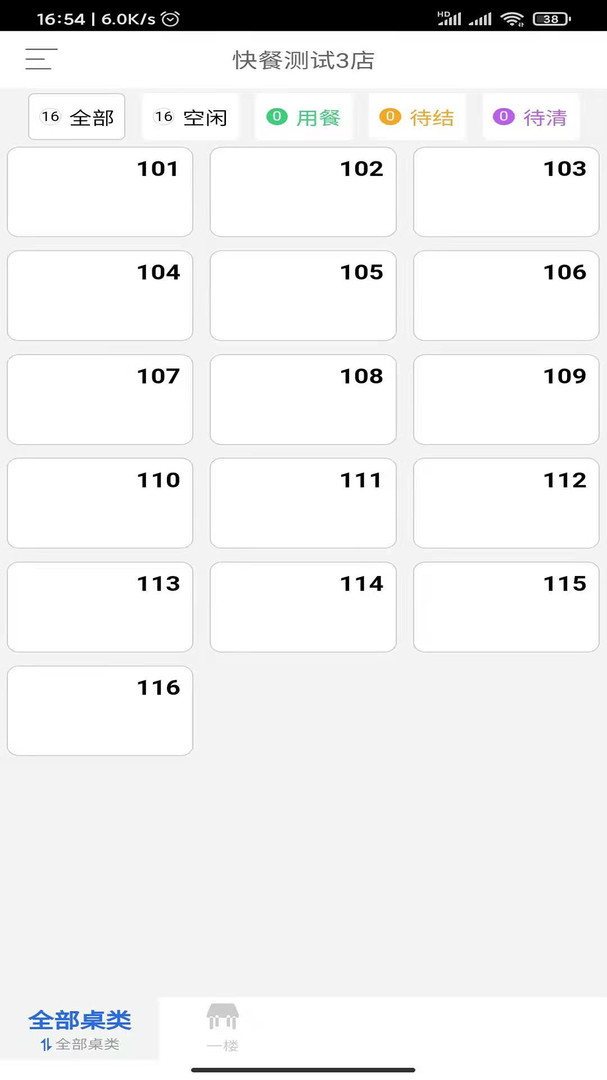Filter tables by 空闲 status
The width and height of the screenshot is (607, 1080).
point(190,117)
